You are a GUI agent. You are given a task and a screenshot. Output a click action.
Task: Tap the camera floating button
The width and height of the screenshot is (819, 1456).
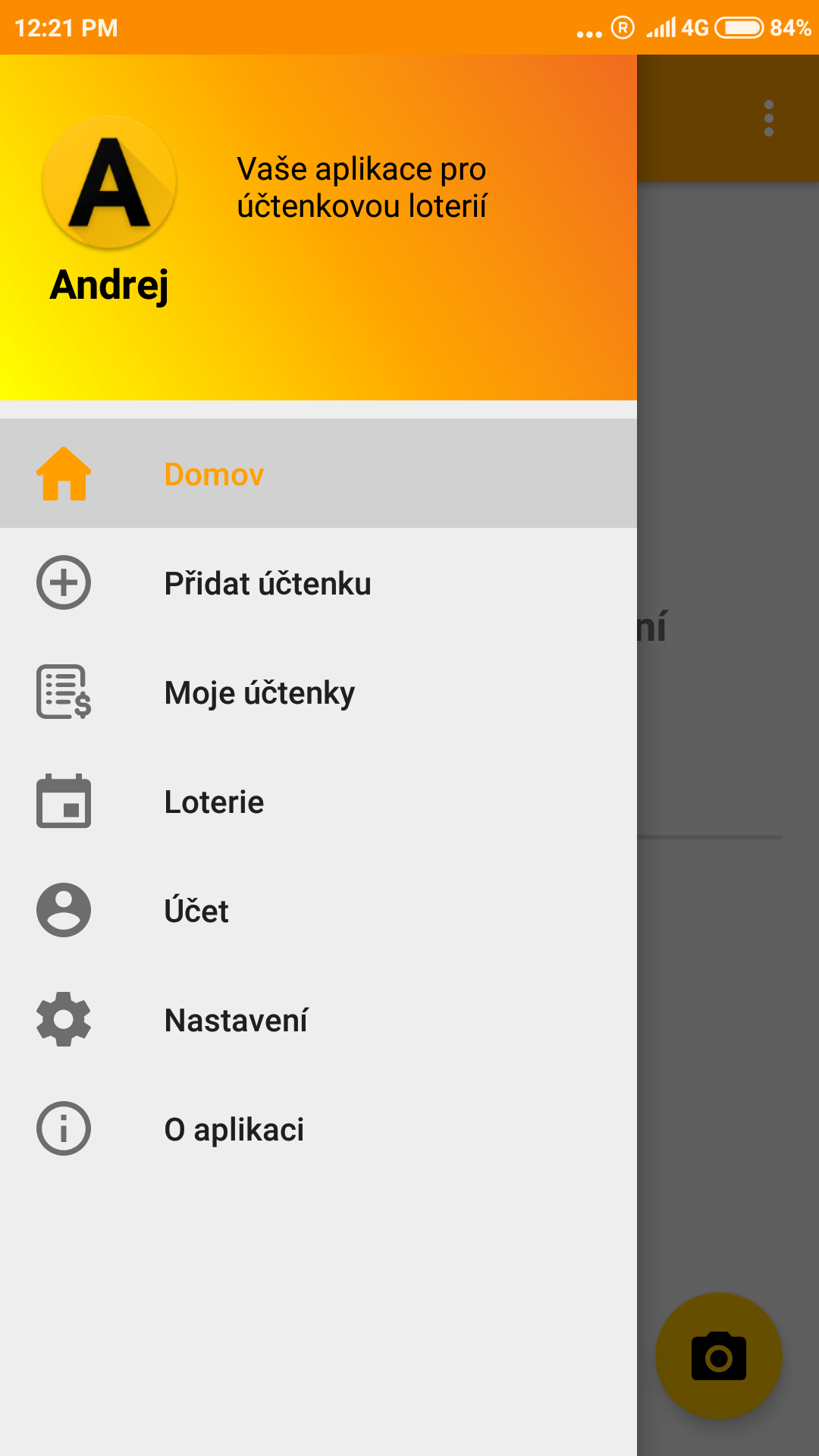point(719,1356)
